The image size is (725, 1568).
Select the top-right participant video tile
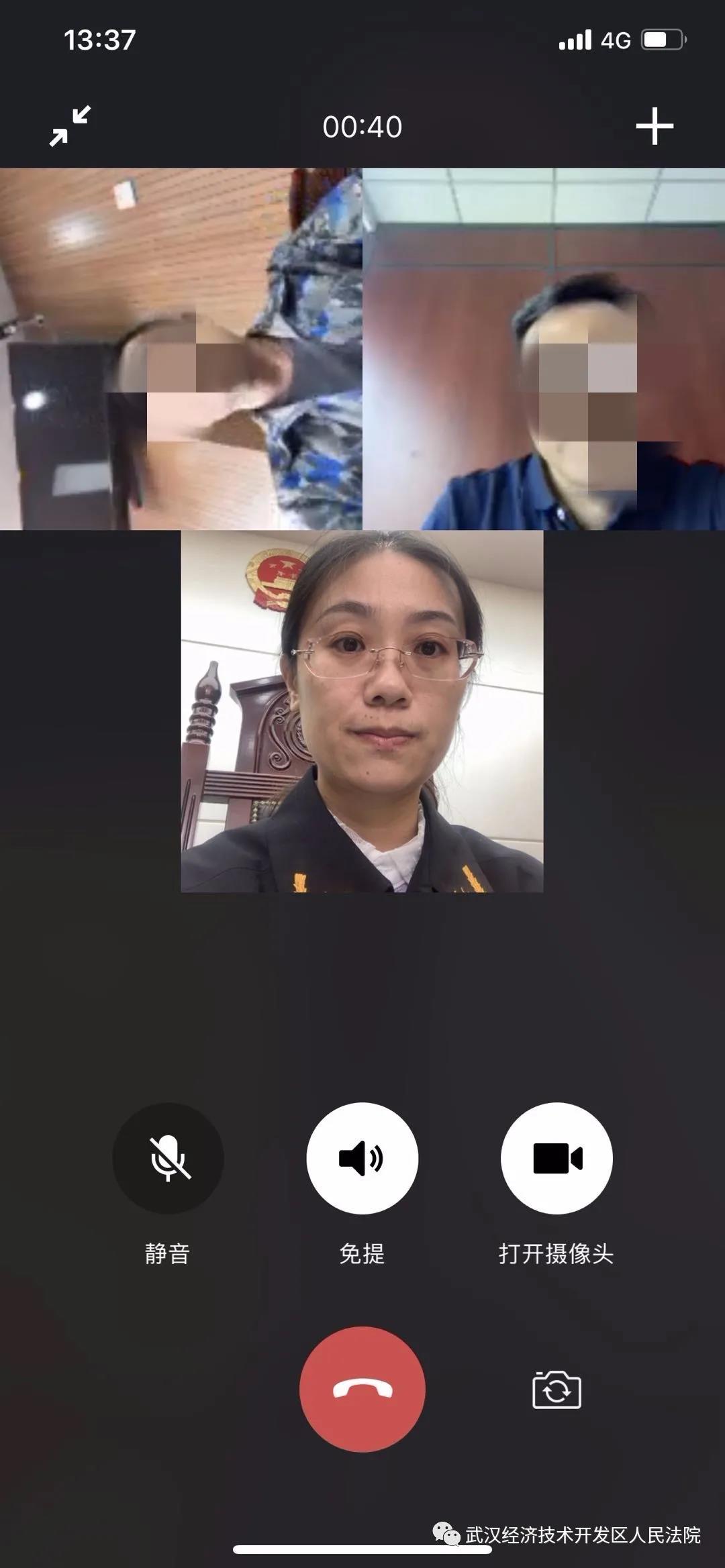pos(544,349)
